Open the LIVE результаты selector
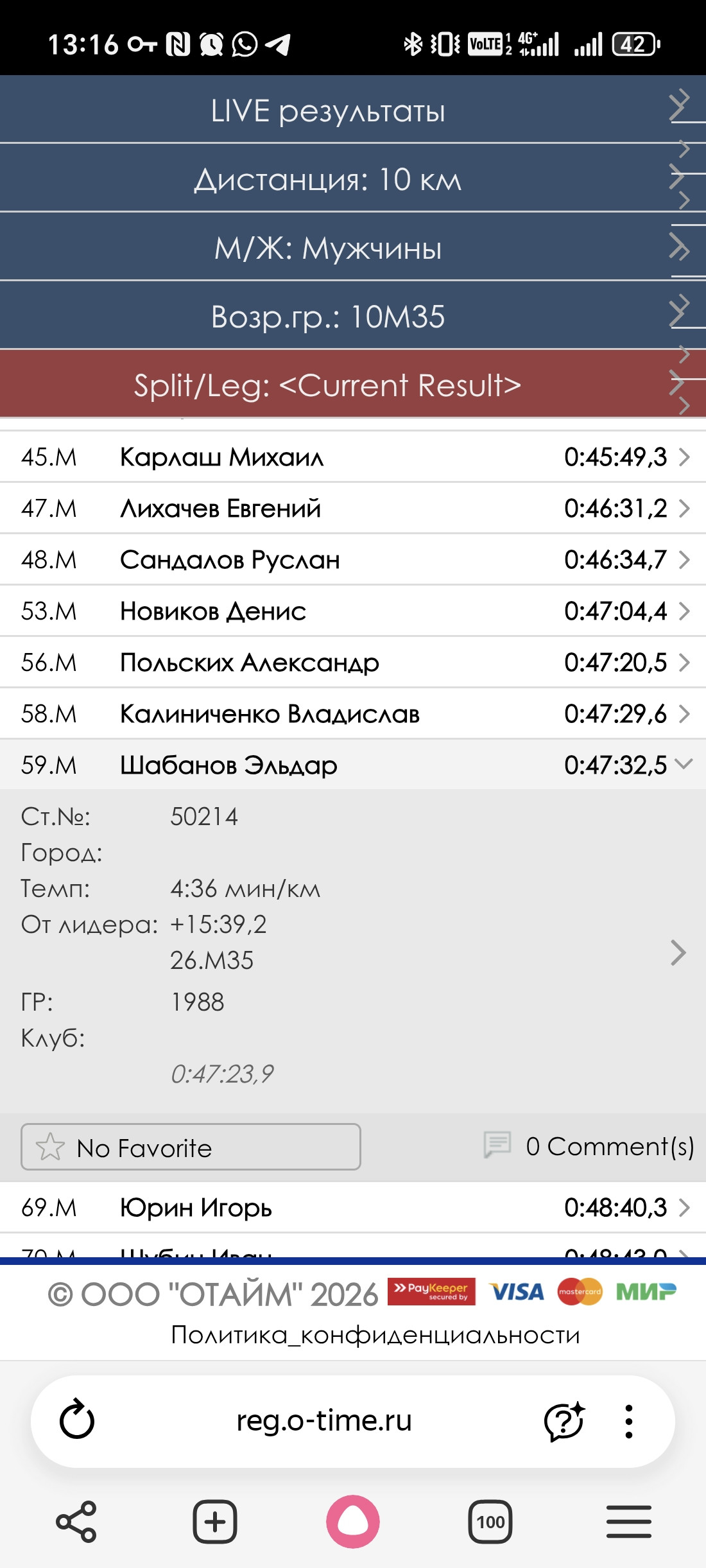706x1568 pixels. point(353,109)
